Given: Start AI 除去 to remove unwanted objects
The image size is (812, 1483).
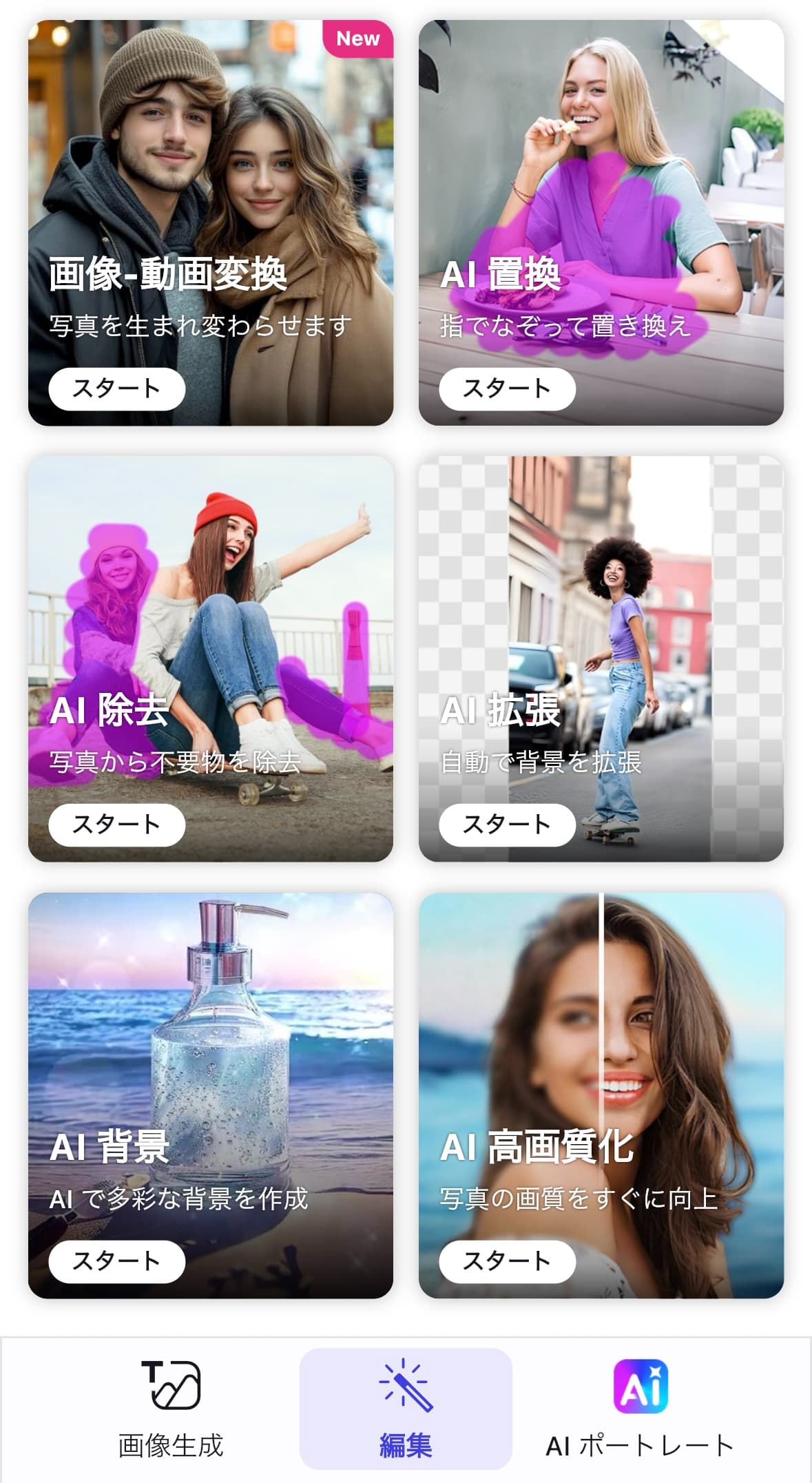Looking at the screenshot, I should click(116, 825).
